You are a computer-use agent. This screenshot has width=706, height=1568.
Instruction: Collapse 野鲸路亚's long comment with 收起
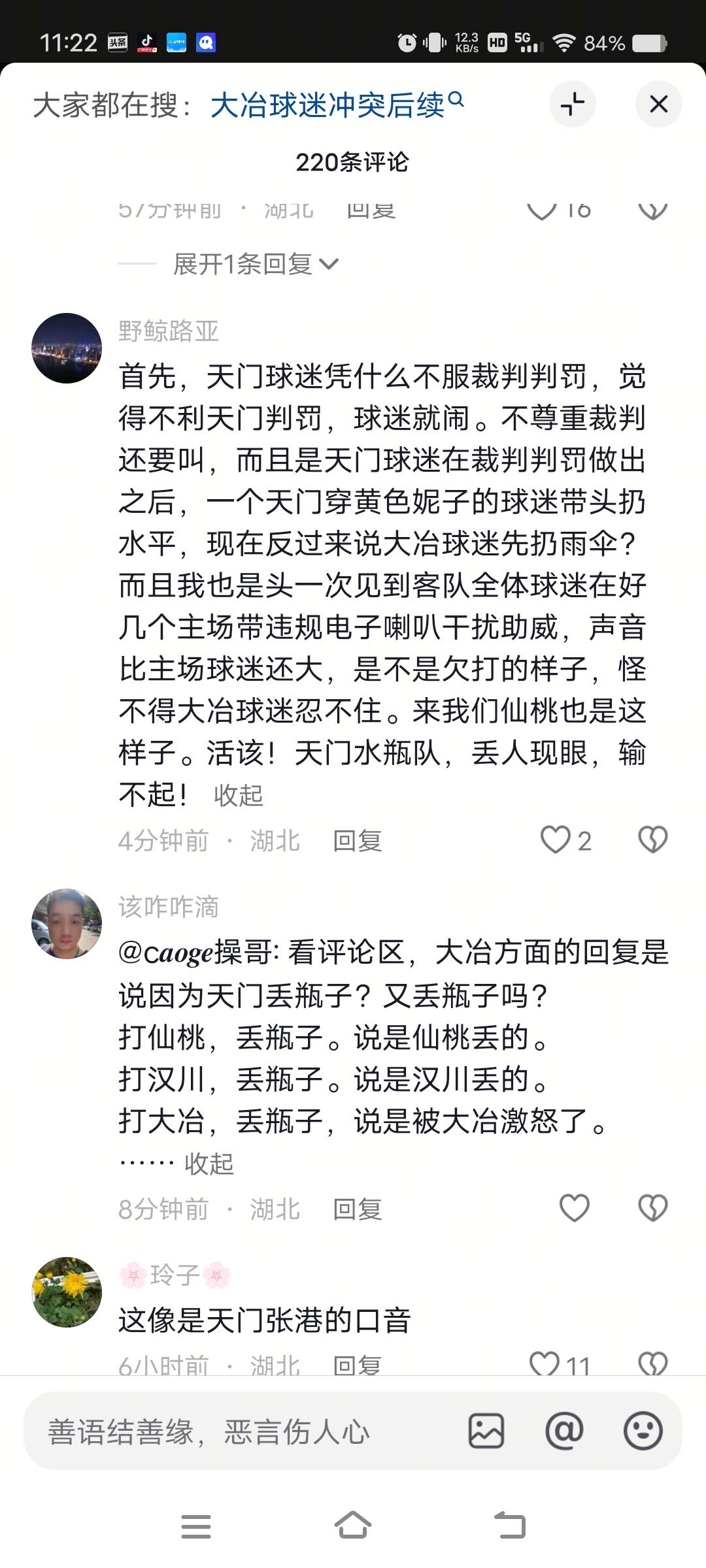coord(238,795)
